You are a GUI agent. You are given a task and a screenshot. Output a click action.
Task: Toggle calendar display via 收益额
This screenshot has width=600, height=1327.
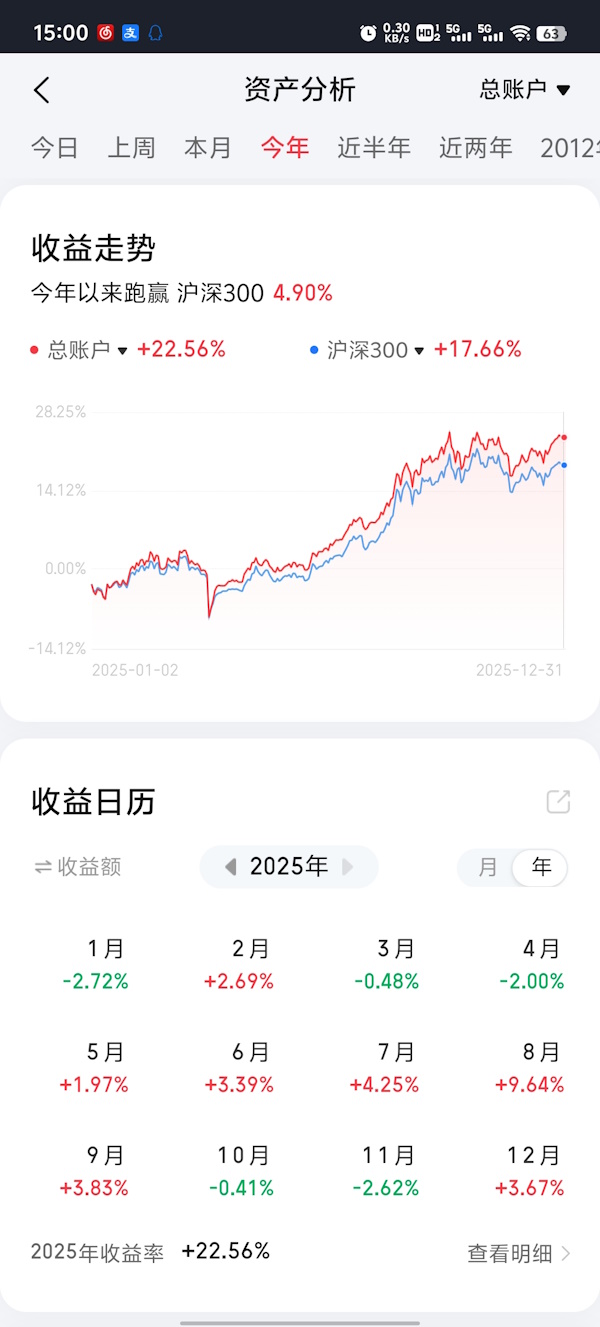78,867
